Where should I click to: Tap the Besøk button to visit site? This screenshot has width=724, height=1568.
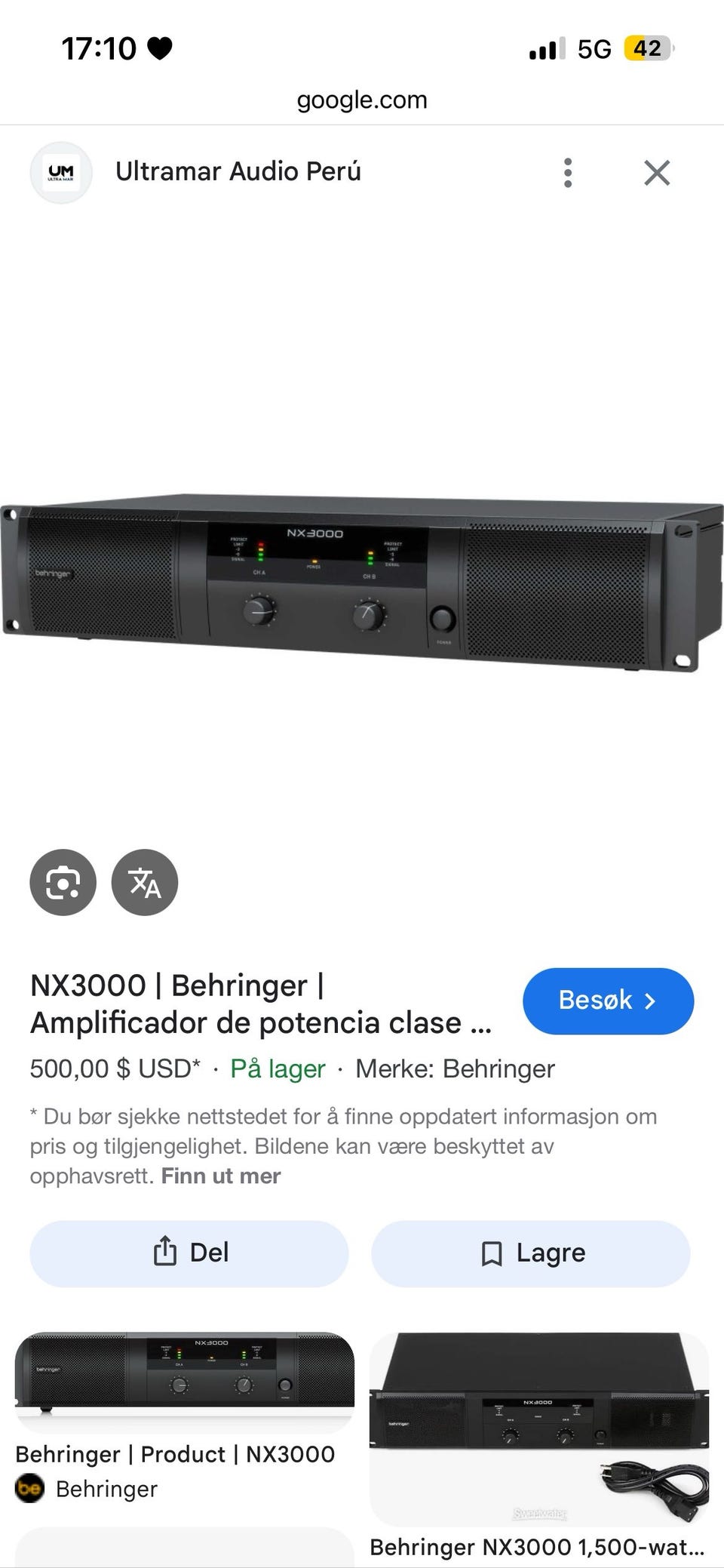608,1001
